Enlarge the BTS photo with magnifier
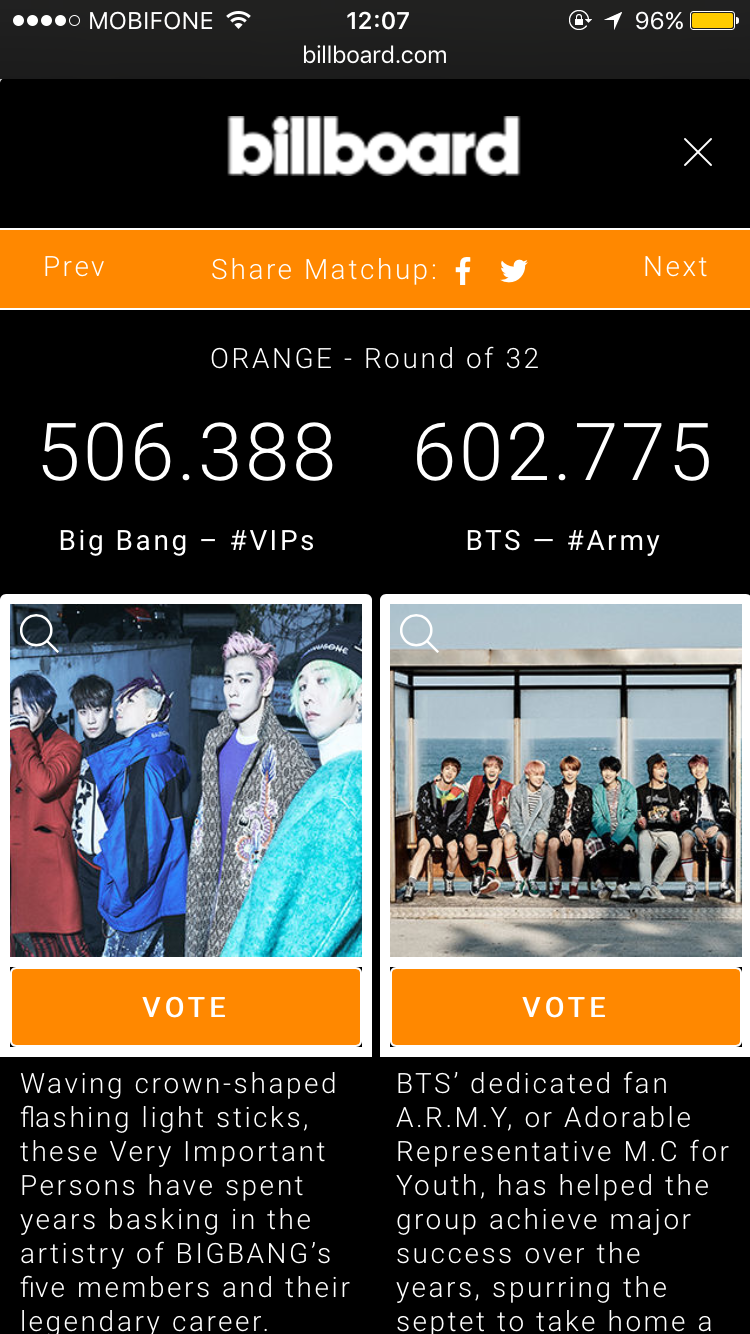750x1334 pixels. tap(419, 633)
